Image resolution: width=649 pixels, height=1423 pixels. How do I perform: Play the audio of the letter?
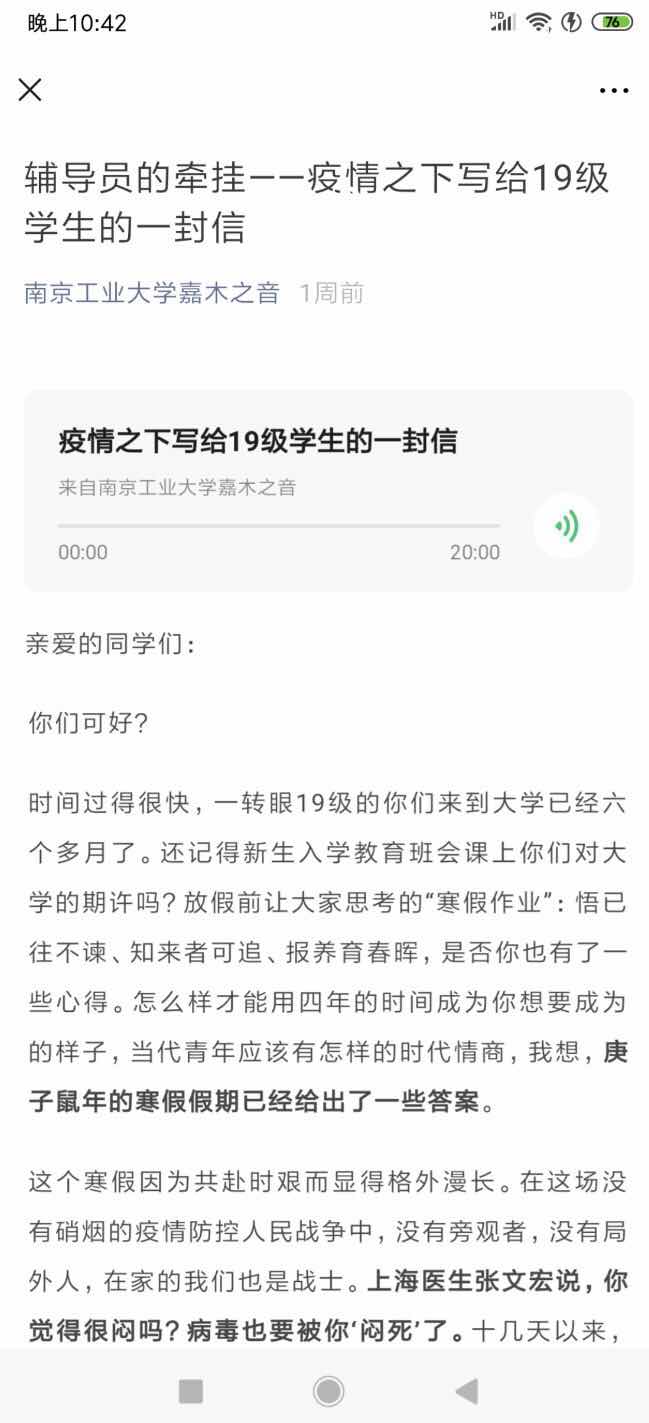(x=566, y=525)
